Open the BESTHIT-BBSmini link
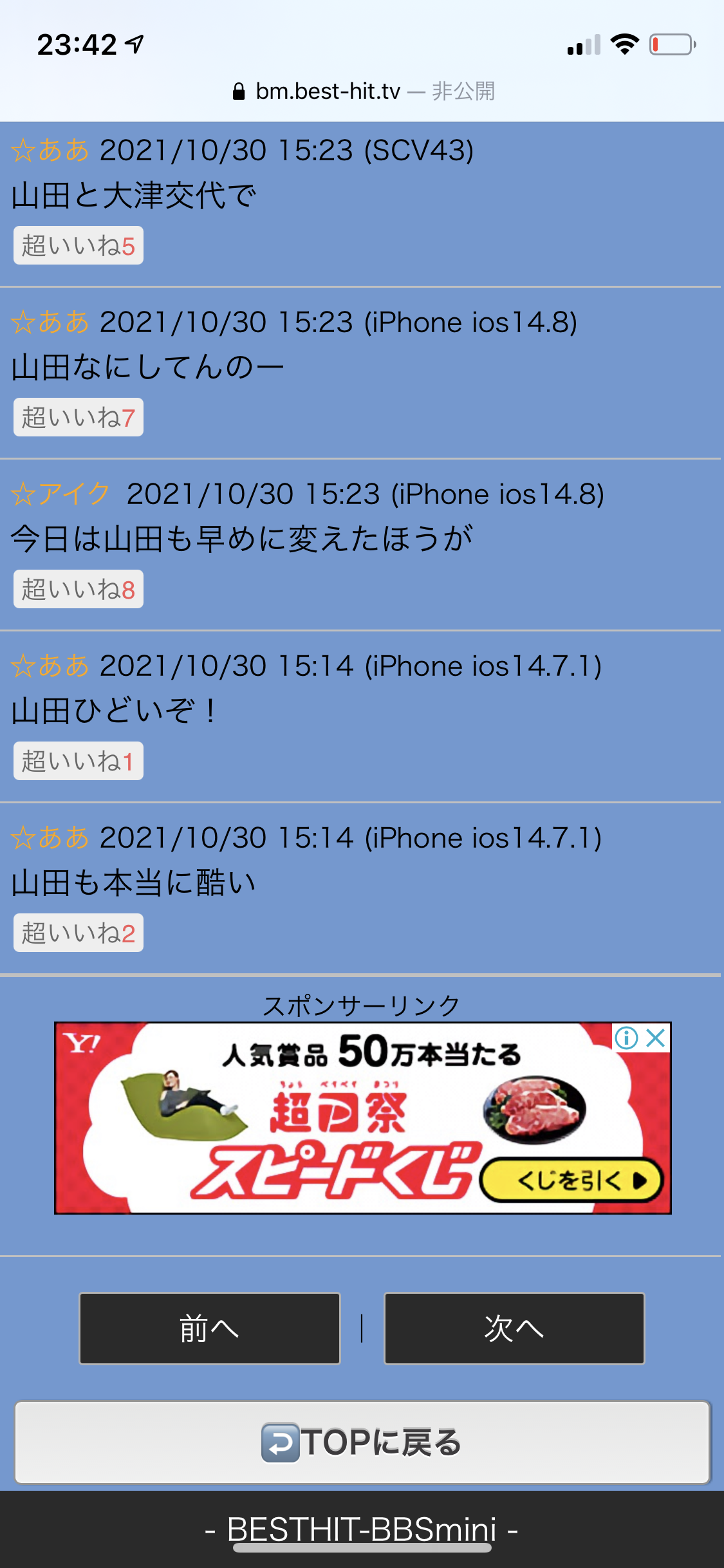The width and height of the screenshot is (724, 1568). point(362,1529)
